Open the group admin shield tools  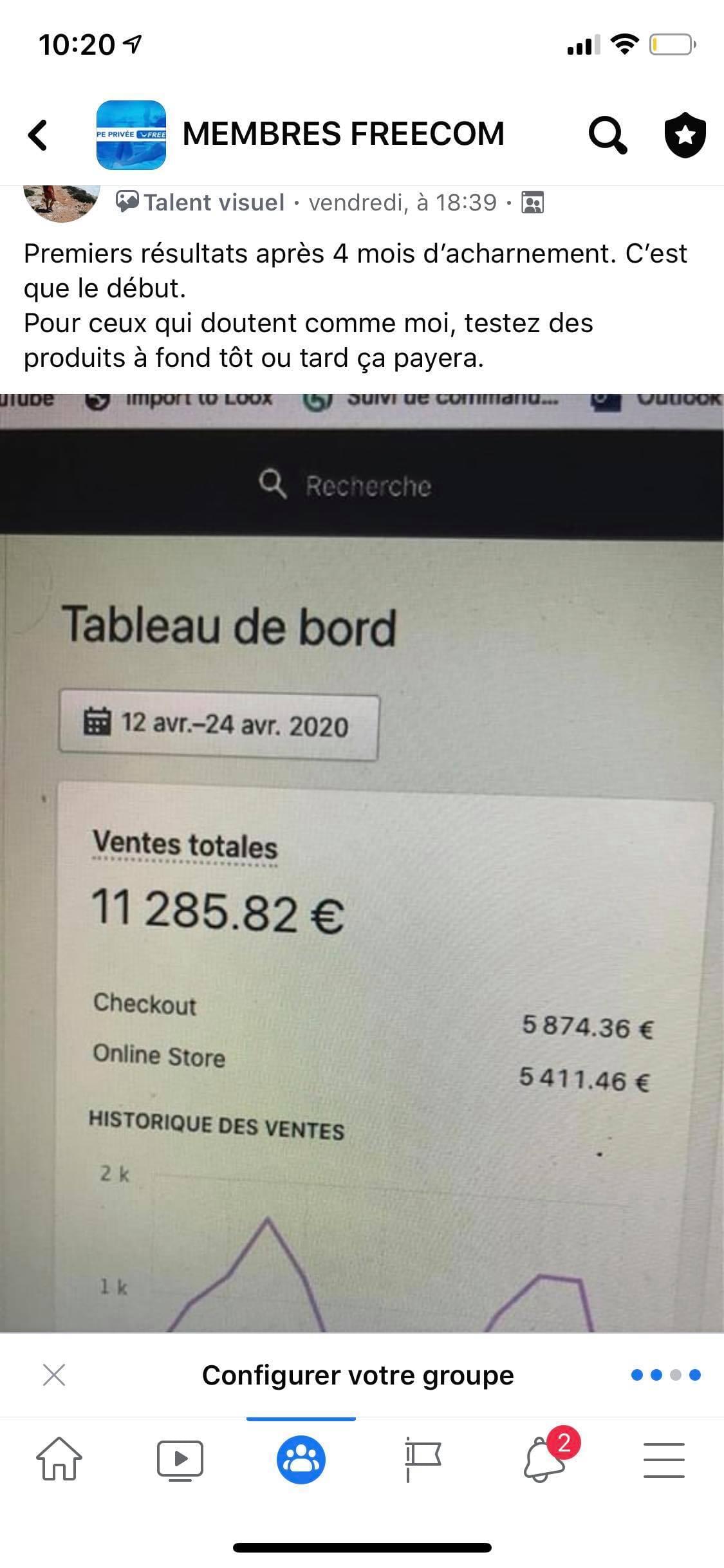click(x=685, y=135)
